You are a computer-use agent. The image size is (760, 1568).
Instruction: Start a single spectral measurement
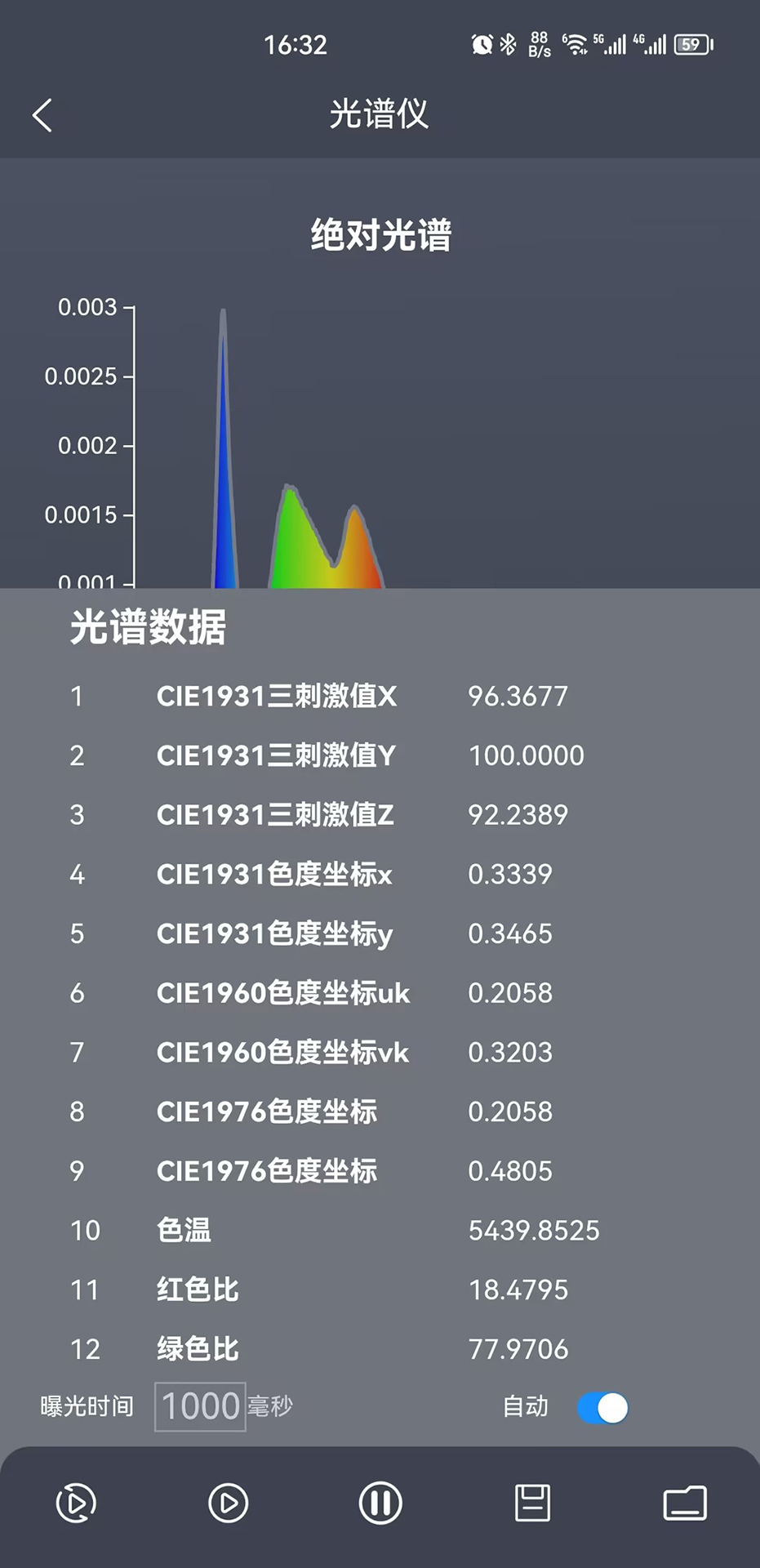(x=229, y=1503)
